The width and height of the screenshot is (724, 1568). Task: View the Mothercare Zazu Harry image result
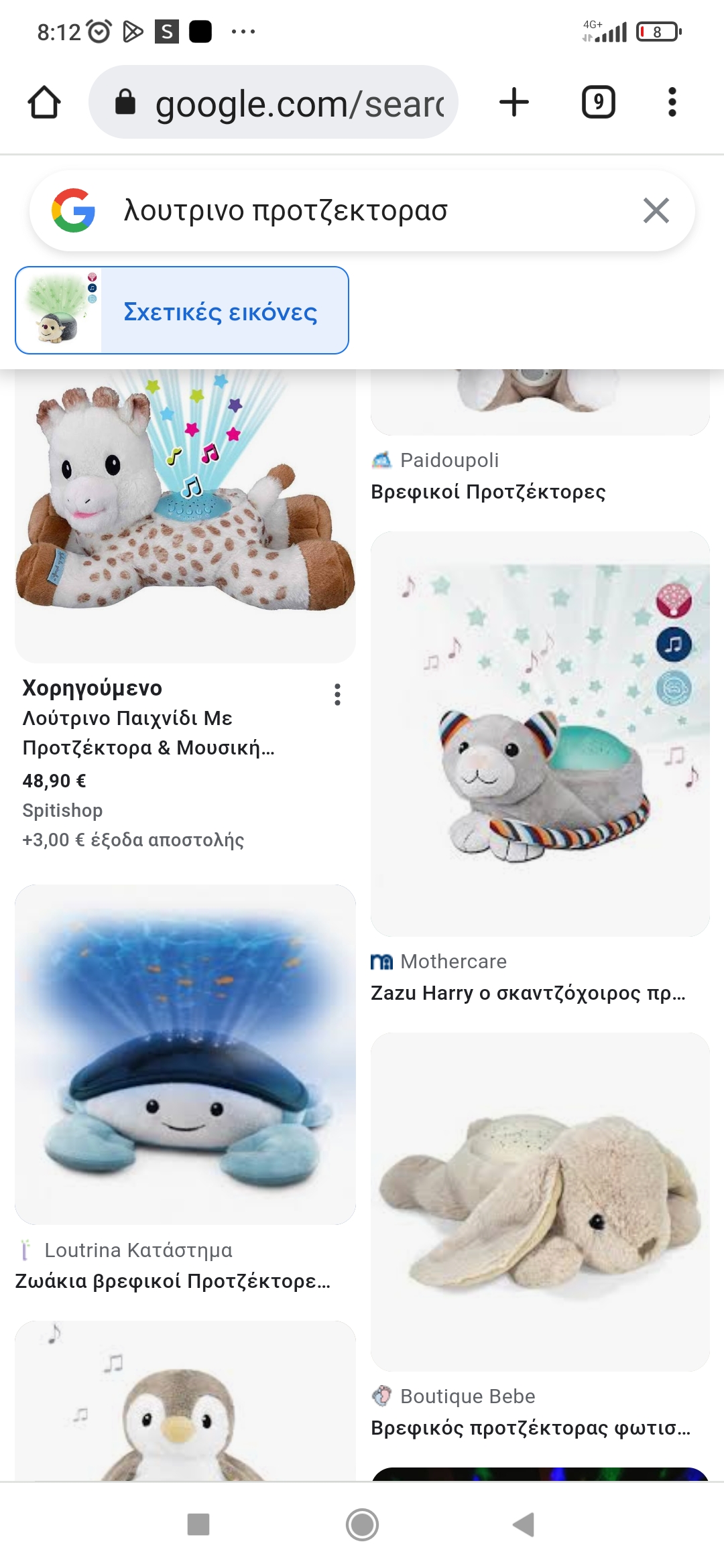[x=540, y=734]
